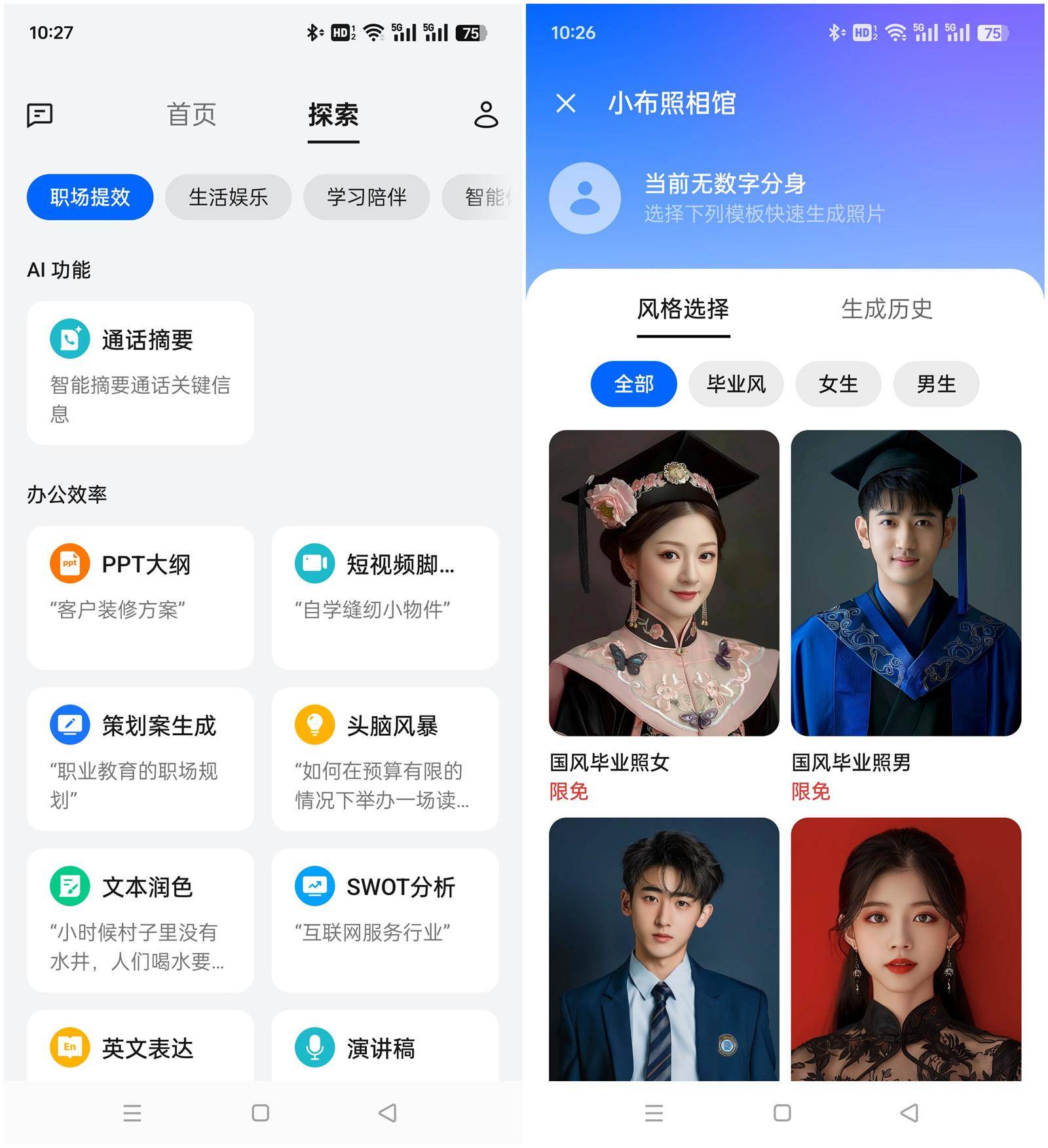This screenshot has height=1148, width=1048.
Task: Filter styles by 男生
Action: (x=936, y=384)
